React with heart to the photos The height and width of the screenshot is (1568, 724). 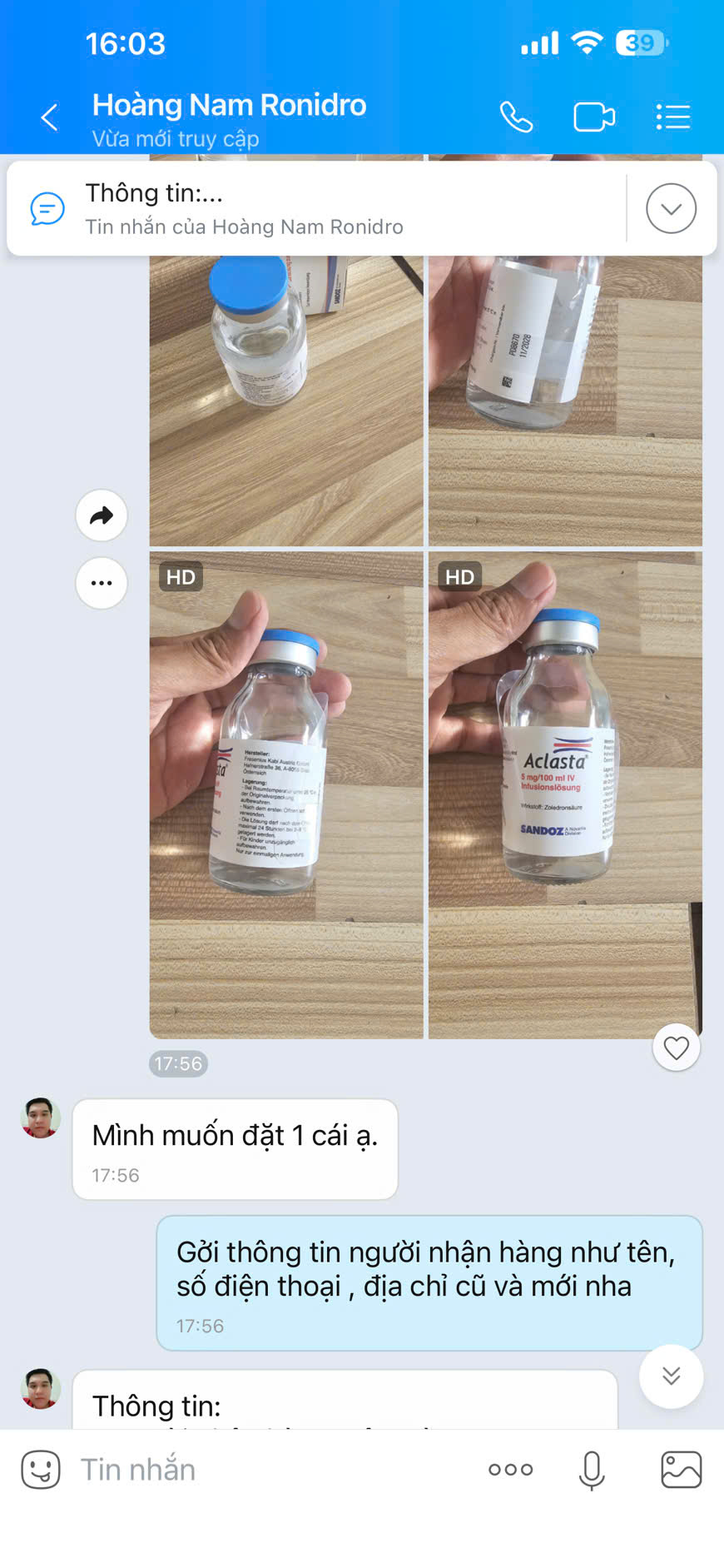click(676, 1048)
